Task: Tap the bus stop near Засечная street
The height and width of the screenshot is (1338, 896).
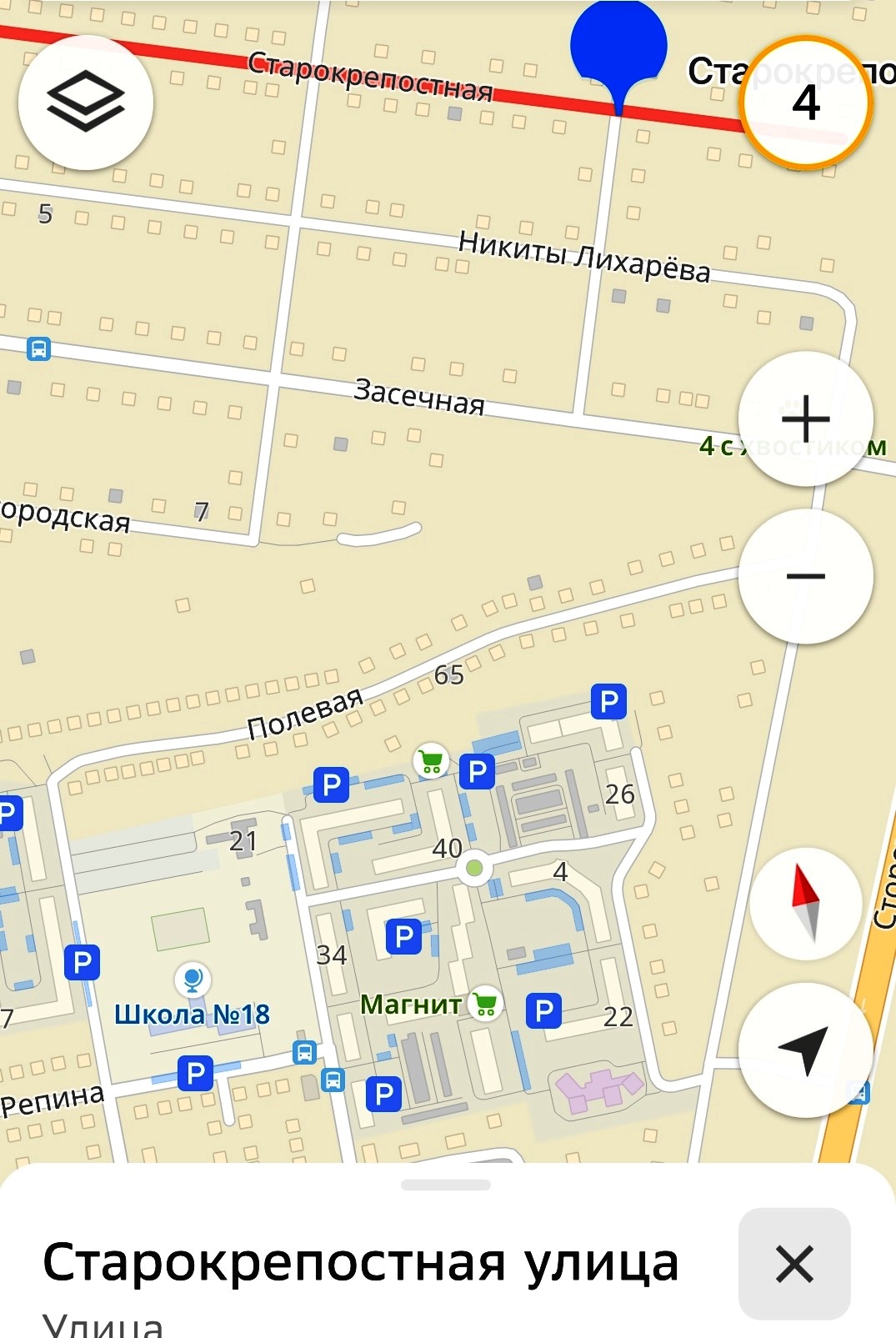Action: pos(38,348)
